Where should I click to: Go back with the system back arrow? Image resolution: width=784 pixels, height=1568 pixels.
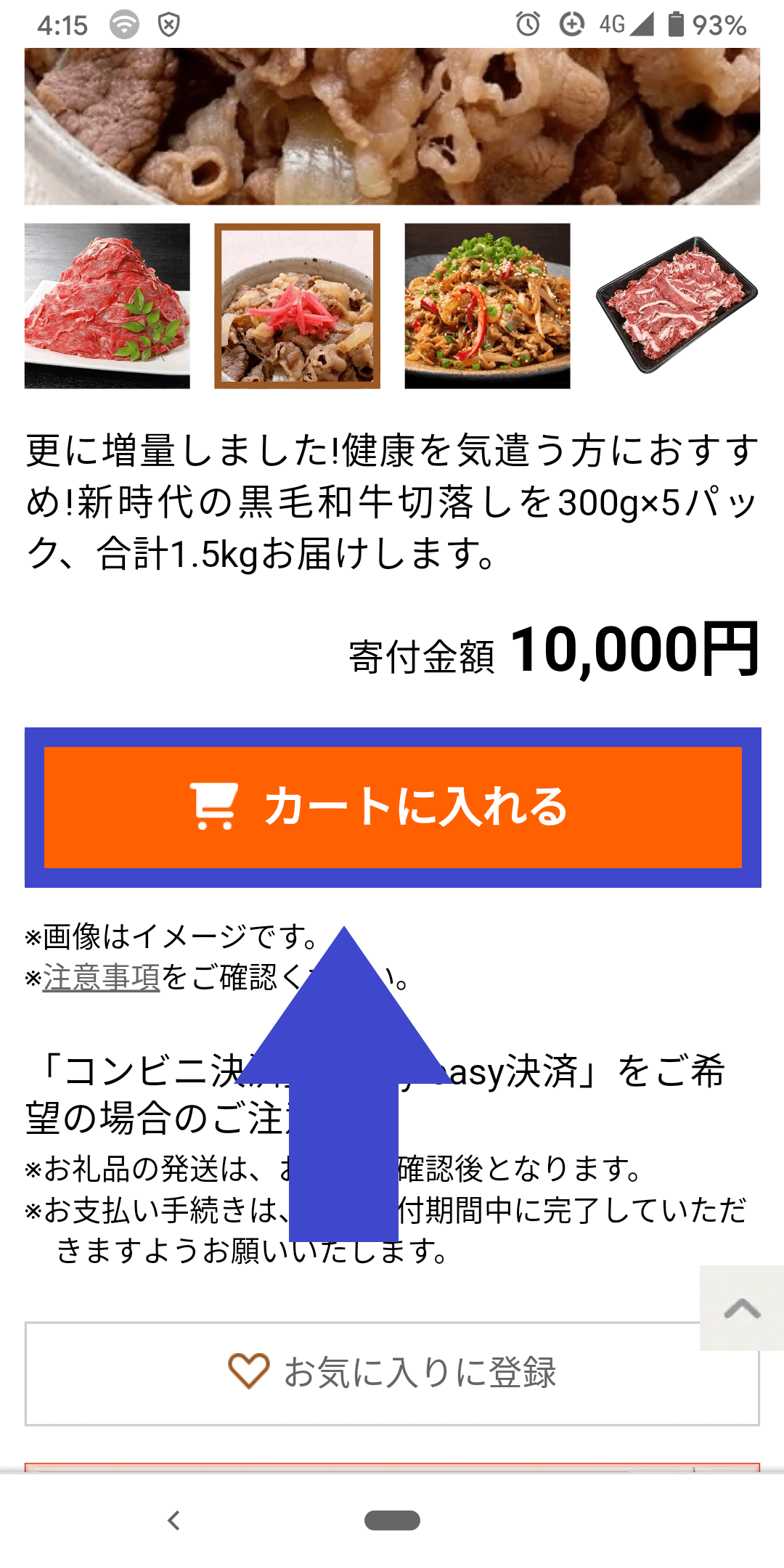tap(173, 1520)
